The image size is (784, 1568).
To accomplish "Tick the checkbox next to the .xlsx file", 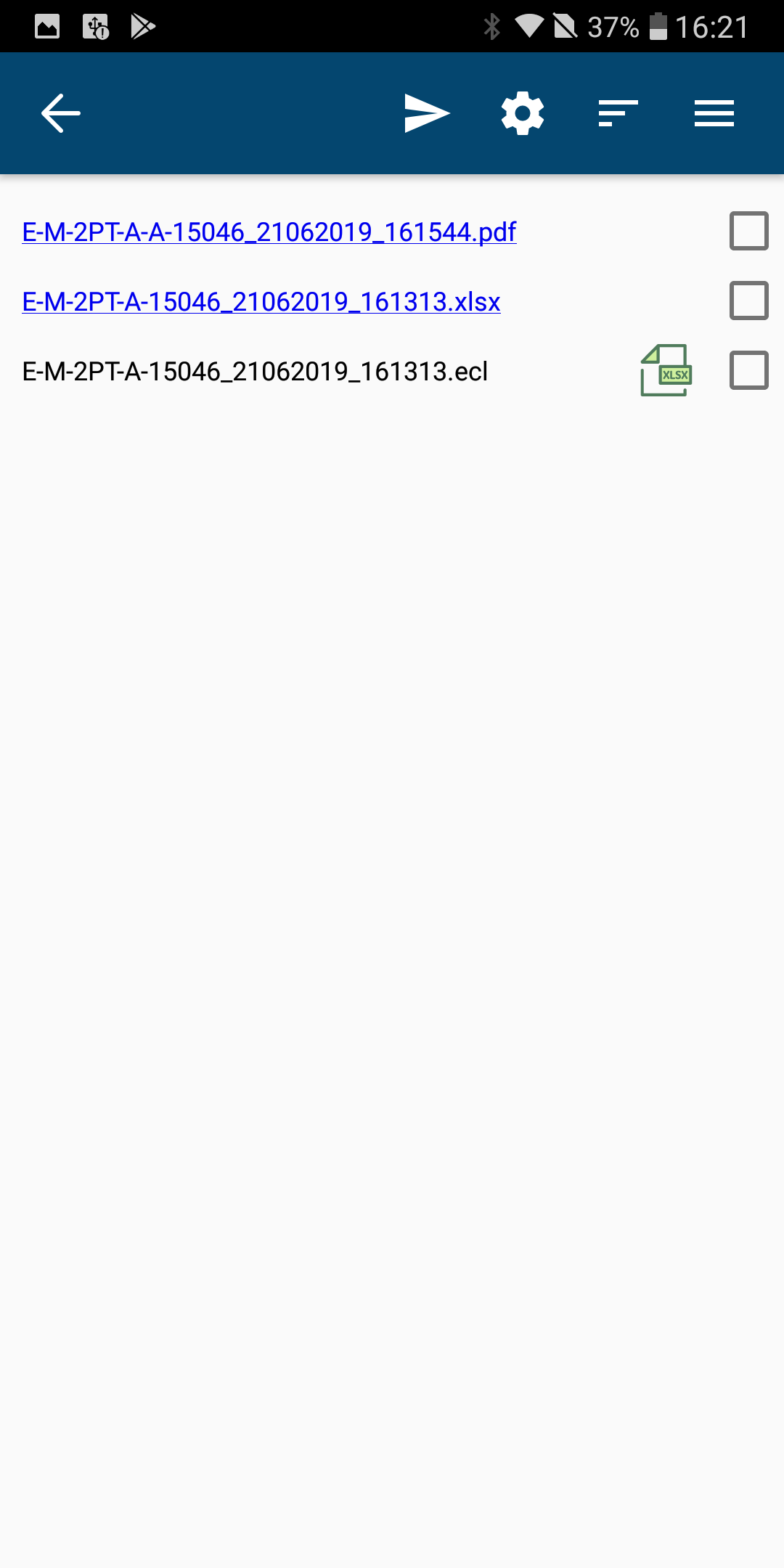I will tap(748, 301).
